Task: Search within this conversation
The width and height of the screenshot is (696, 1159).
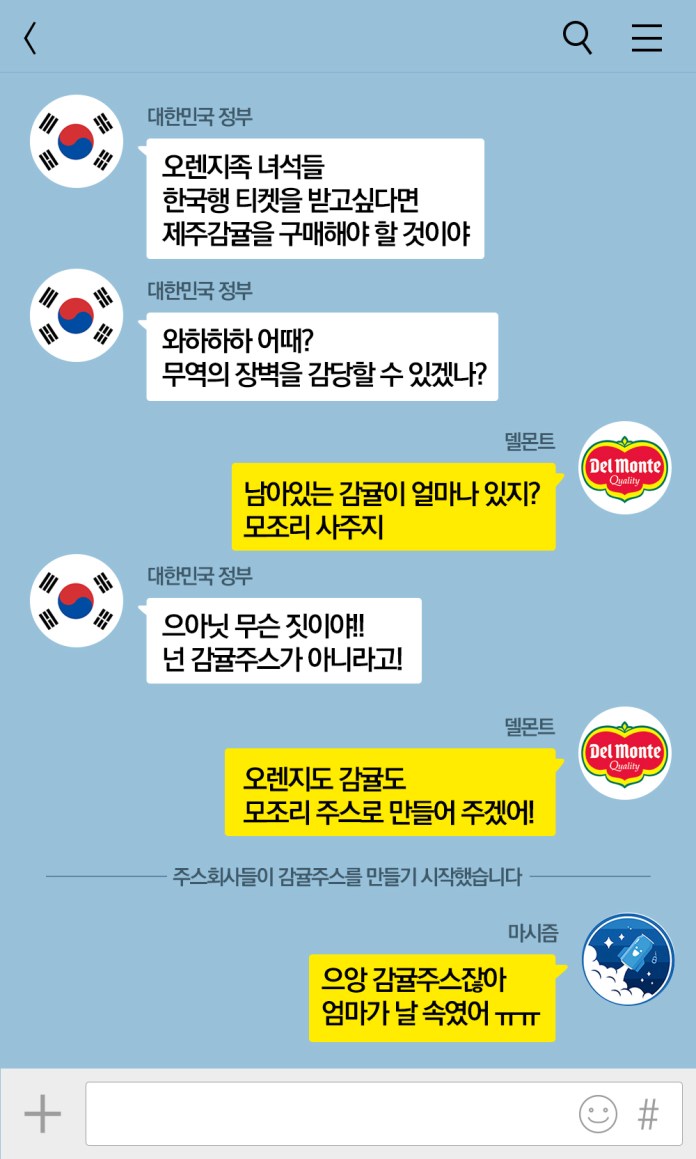Action: click(x=577, y=37)
